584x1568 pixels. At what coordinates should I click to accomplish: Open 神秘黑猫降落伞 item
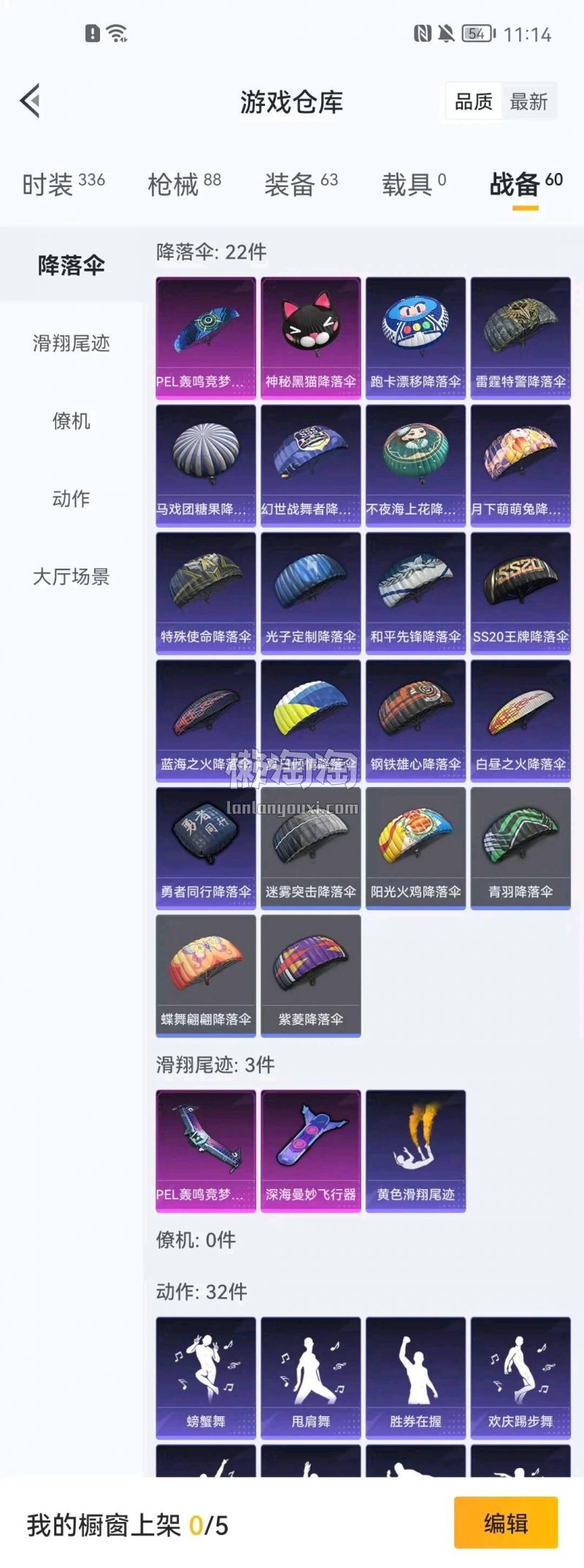coord(310,337)
